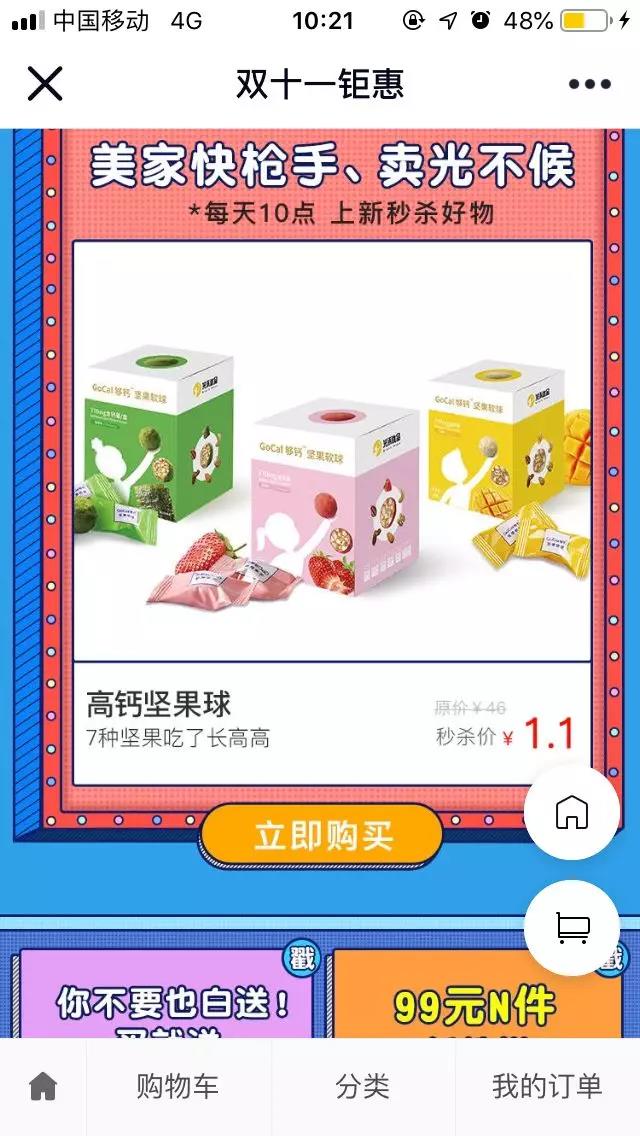
Task: Go to the home tab in bottom bar
Action: 43,1086
